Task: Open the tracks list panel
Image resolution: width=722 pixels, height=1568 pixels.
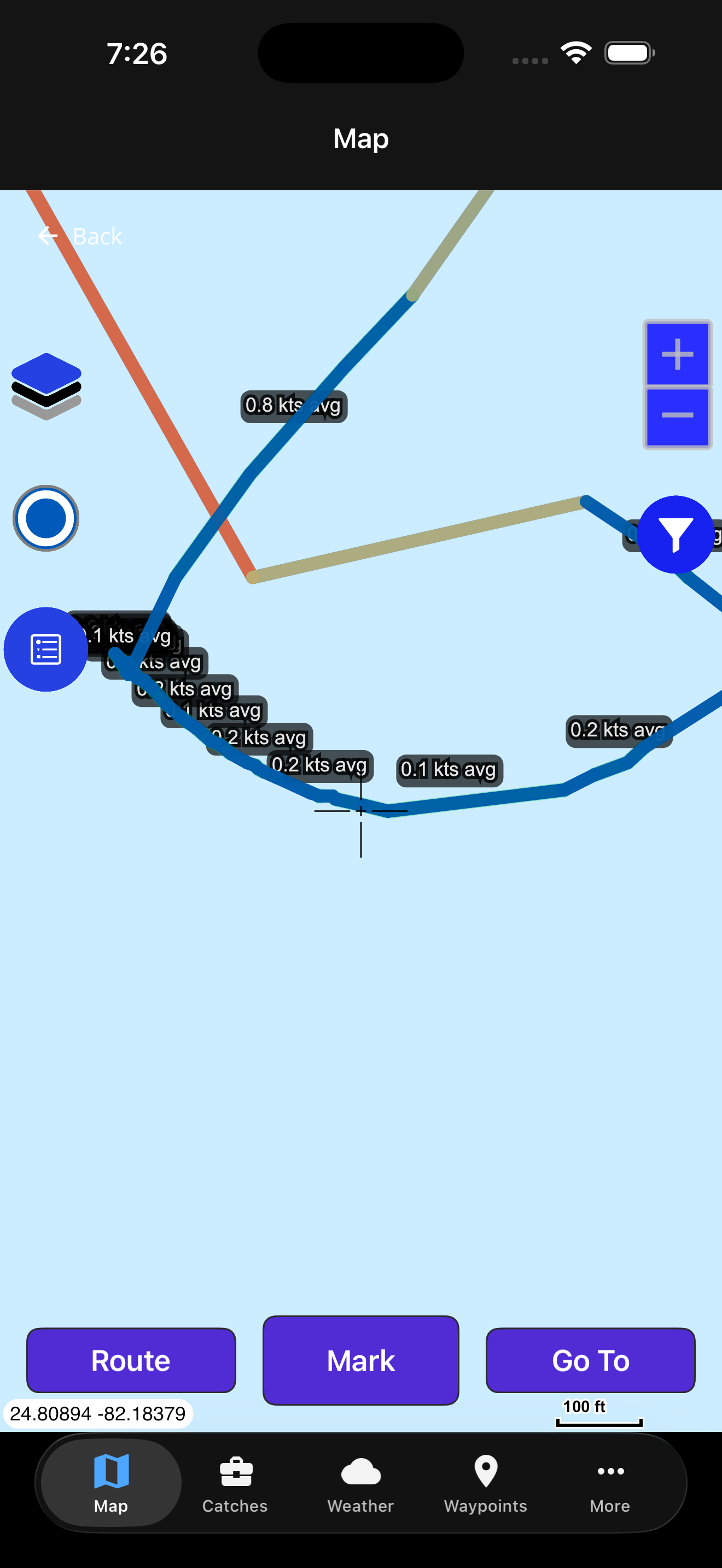Action: pos(45,650)
